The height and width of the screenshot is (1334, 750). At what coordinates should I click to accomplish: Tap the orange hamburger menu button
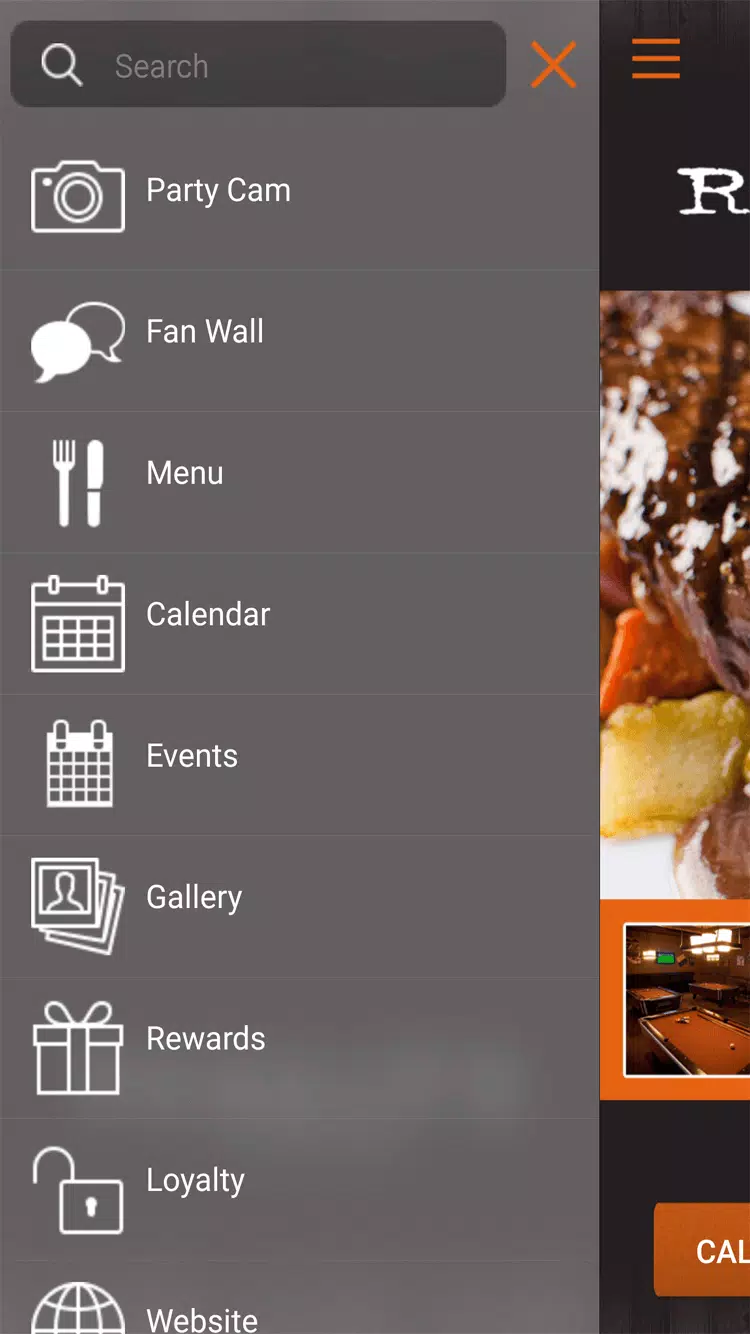tap(656, 58)
